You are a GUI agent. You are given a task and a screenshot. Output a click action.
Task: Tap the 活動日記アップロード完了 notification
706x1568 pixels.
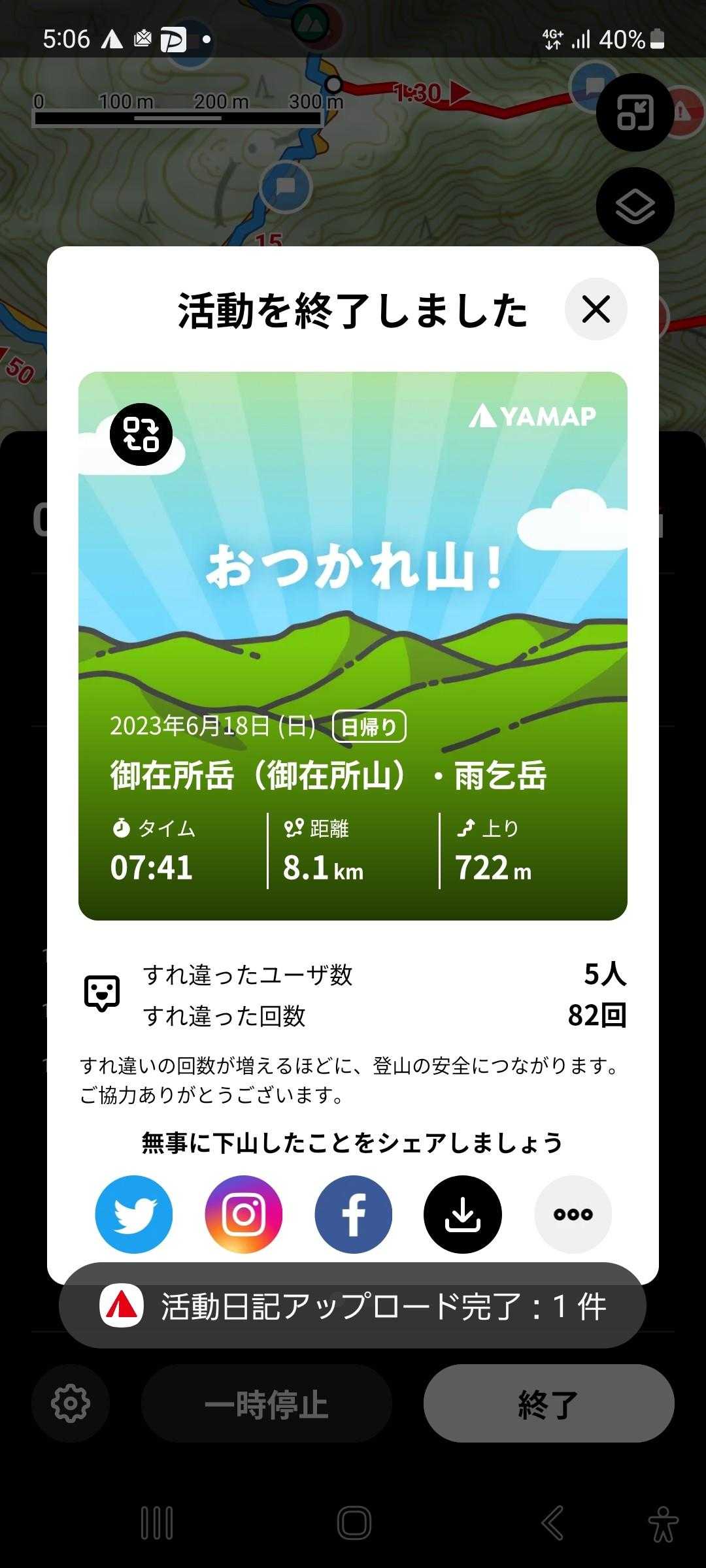(x=353, y=1307)
